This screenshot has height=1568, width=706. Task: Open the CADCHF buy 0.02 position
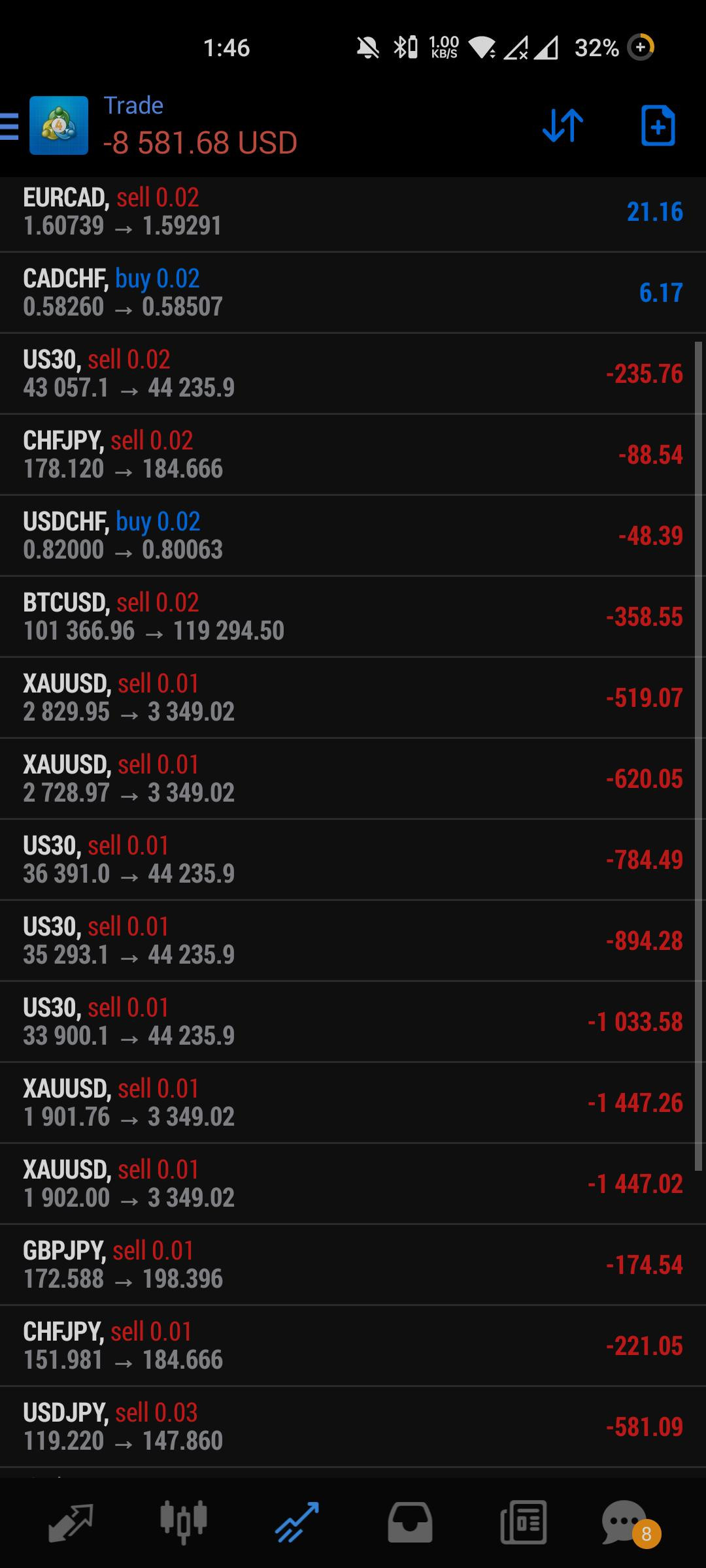tap(353, 293)
